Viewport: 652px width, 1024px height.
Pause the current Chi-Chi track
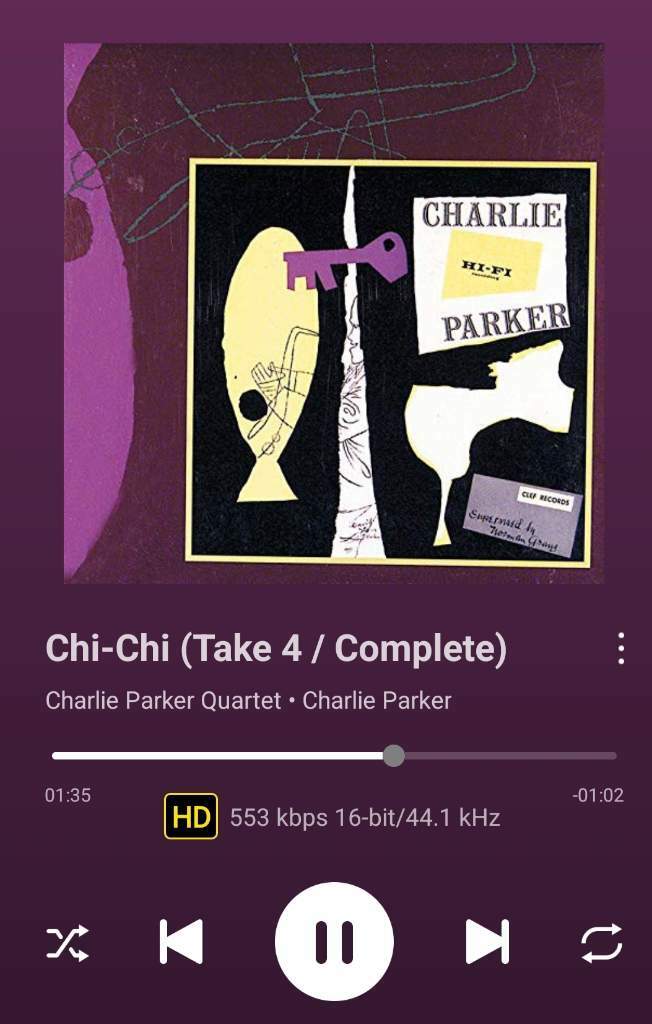[x=334, y=941]
